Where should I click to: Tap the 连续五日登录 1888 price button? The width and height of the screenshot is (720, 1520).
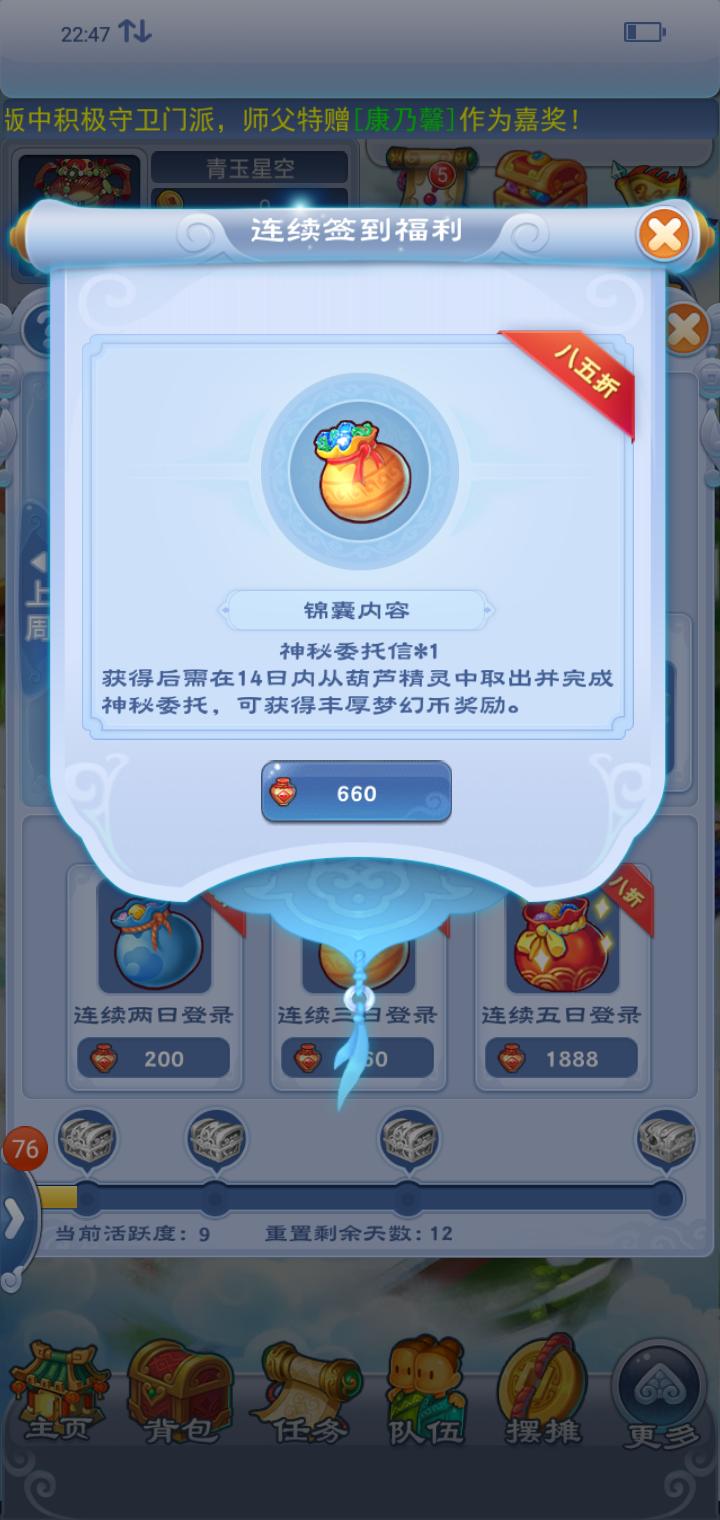click(x=561, y=1058)
